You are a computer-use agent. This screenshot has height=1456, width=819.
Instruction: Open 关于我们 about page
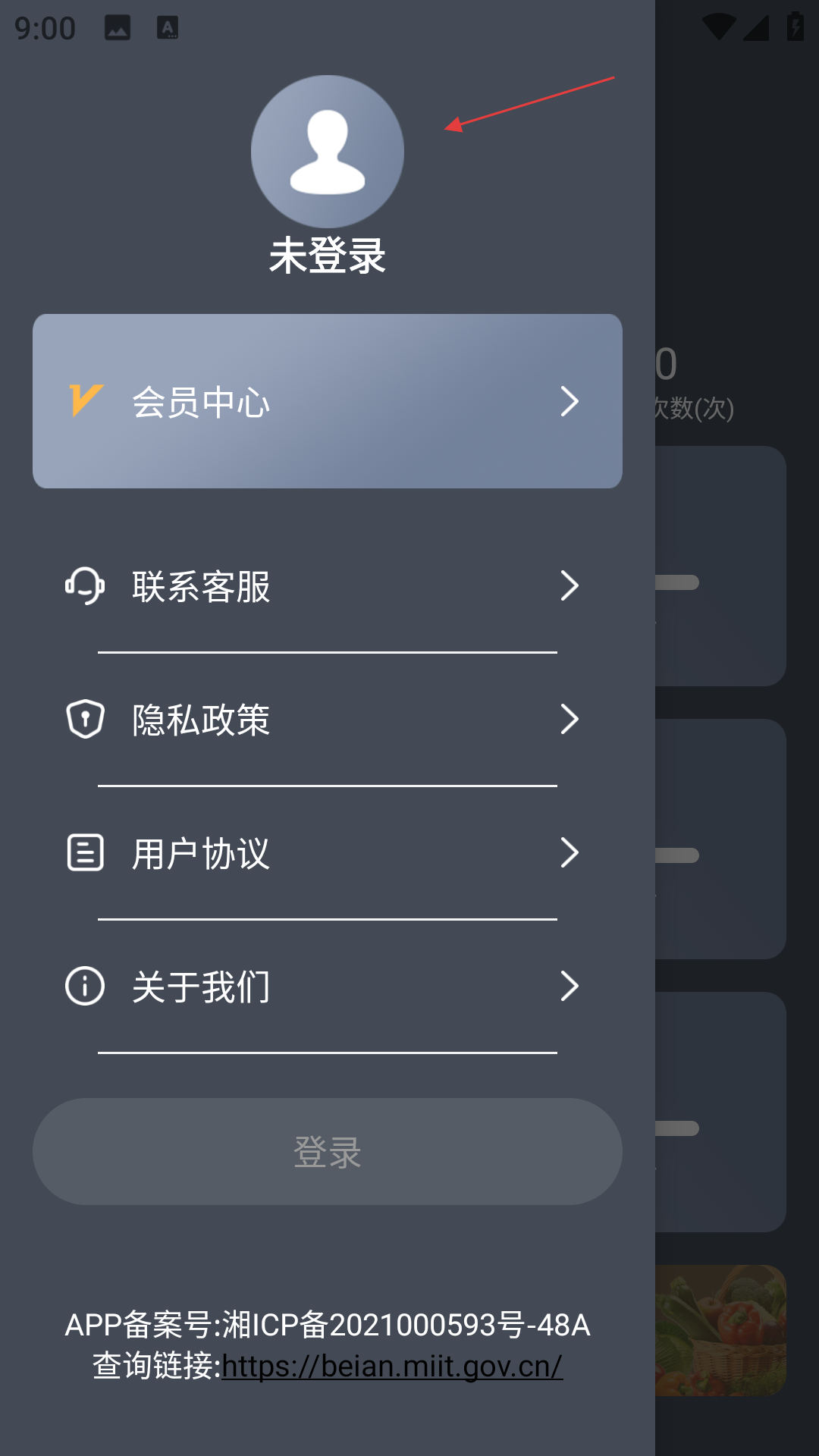[x=328, y=987]
